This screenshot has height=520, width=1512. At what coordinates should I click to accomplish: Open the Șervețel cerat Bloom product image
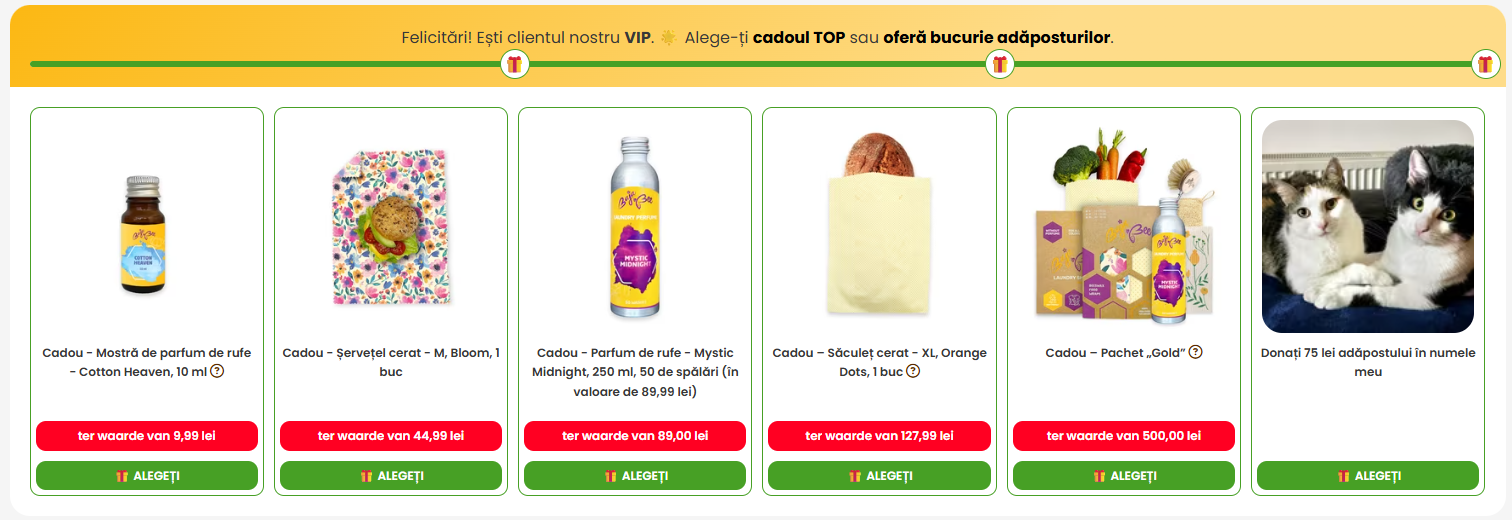click(391, 227)
